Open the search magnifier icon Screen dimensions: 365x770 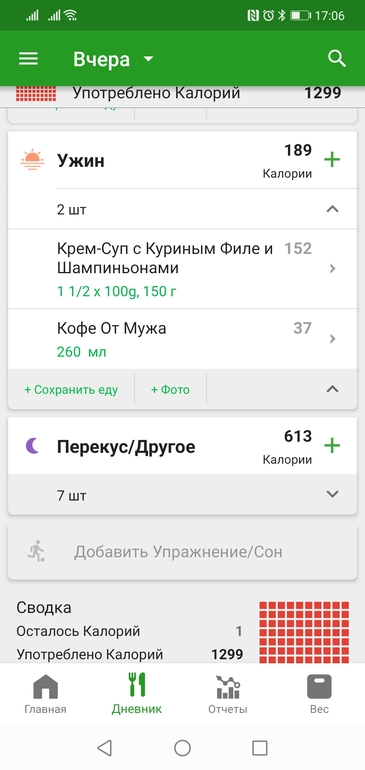pos(337,59)
